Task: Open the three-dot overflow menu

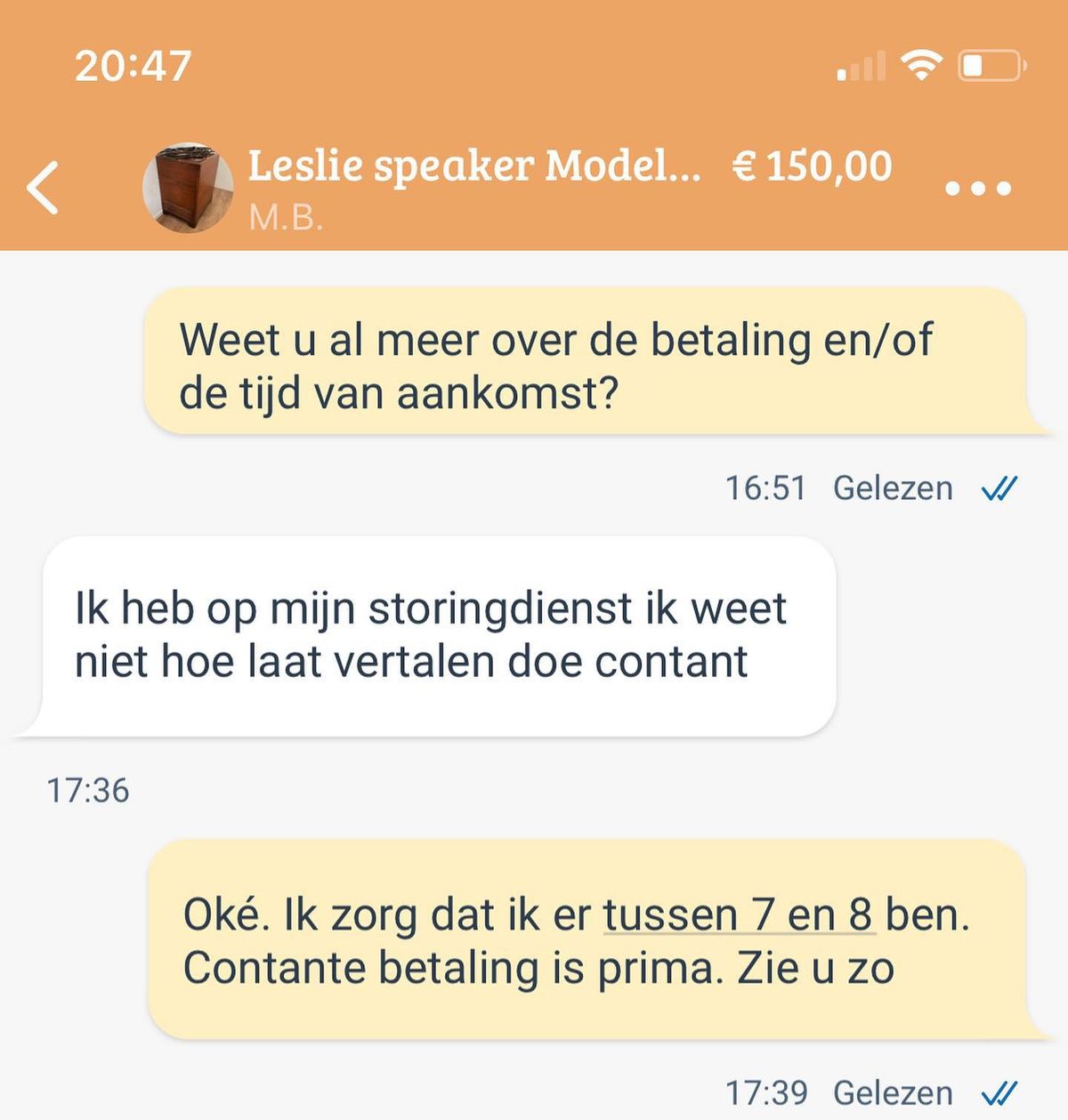Action: coord(977,189)
